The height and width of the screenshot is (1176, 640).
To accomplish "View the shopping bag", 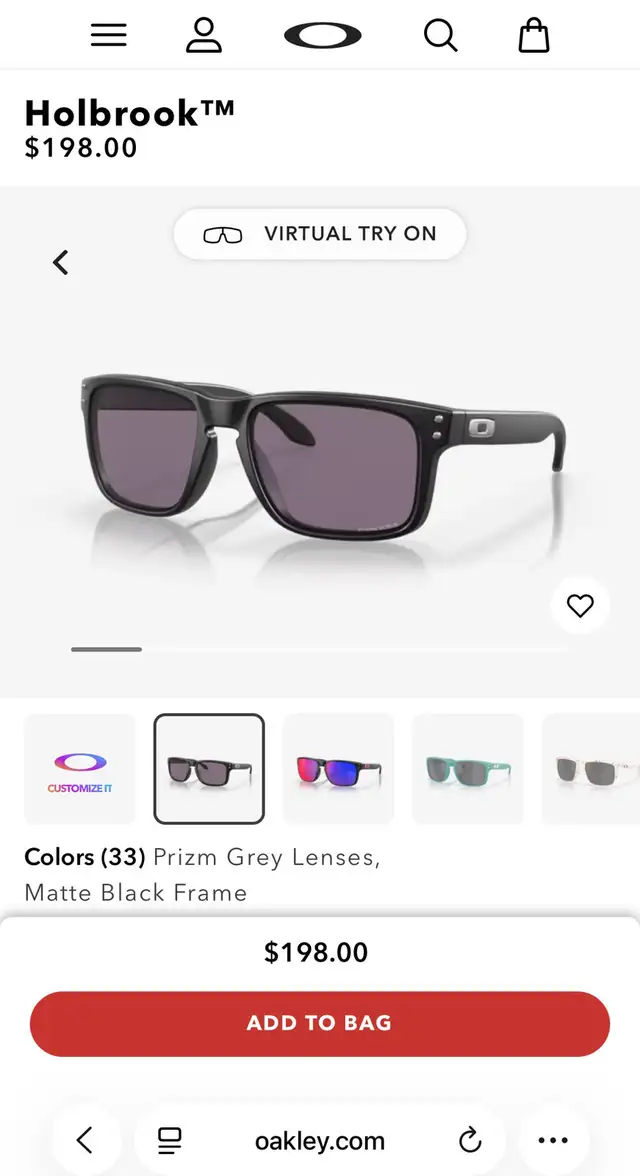I will point(534,35).
